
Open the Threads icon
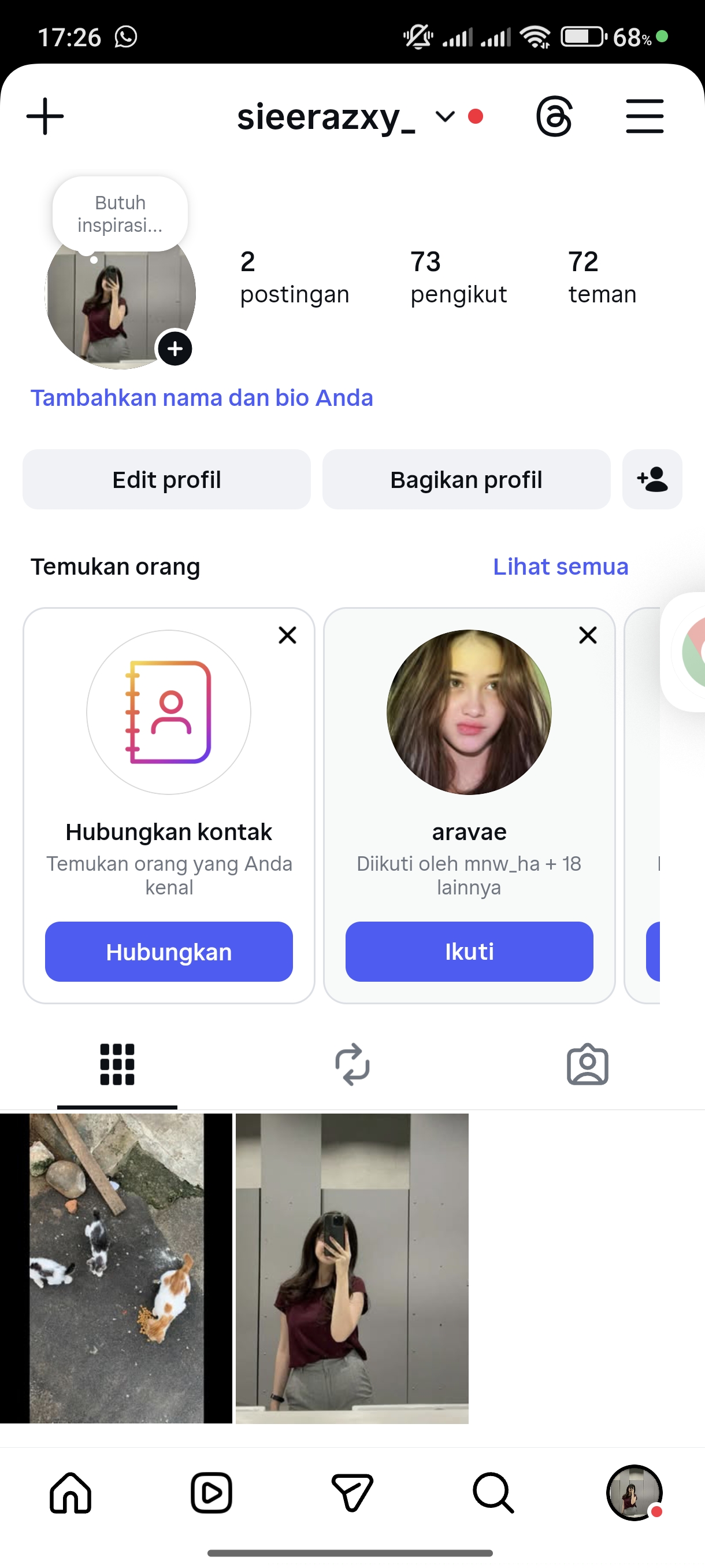(x=554, y=116)
